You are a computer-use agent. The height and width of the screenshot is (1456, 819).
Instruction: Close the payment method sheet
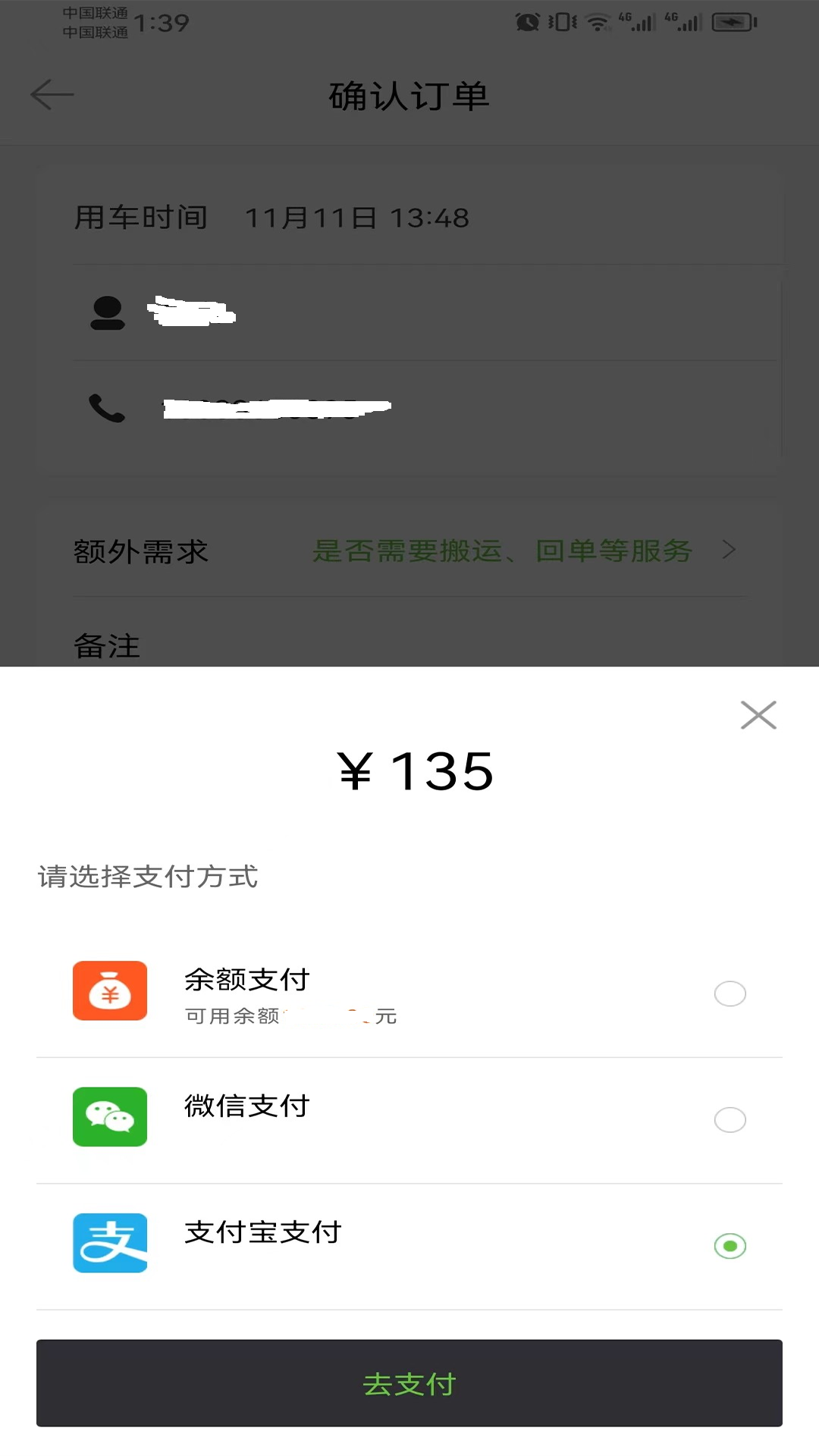coord(758,714)
